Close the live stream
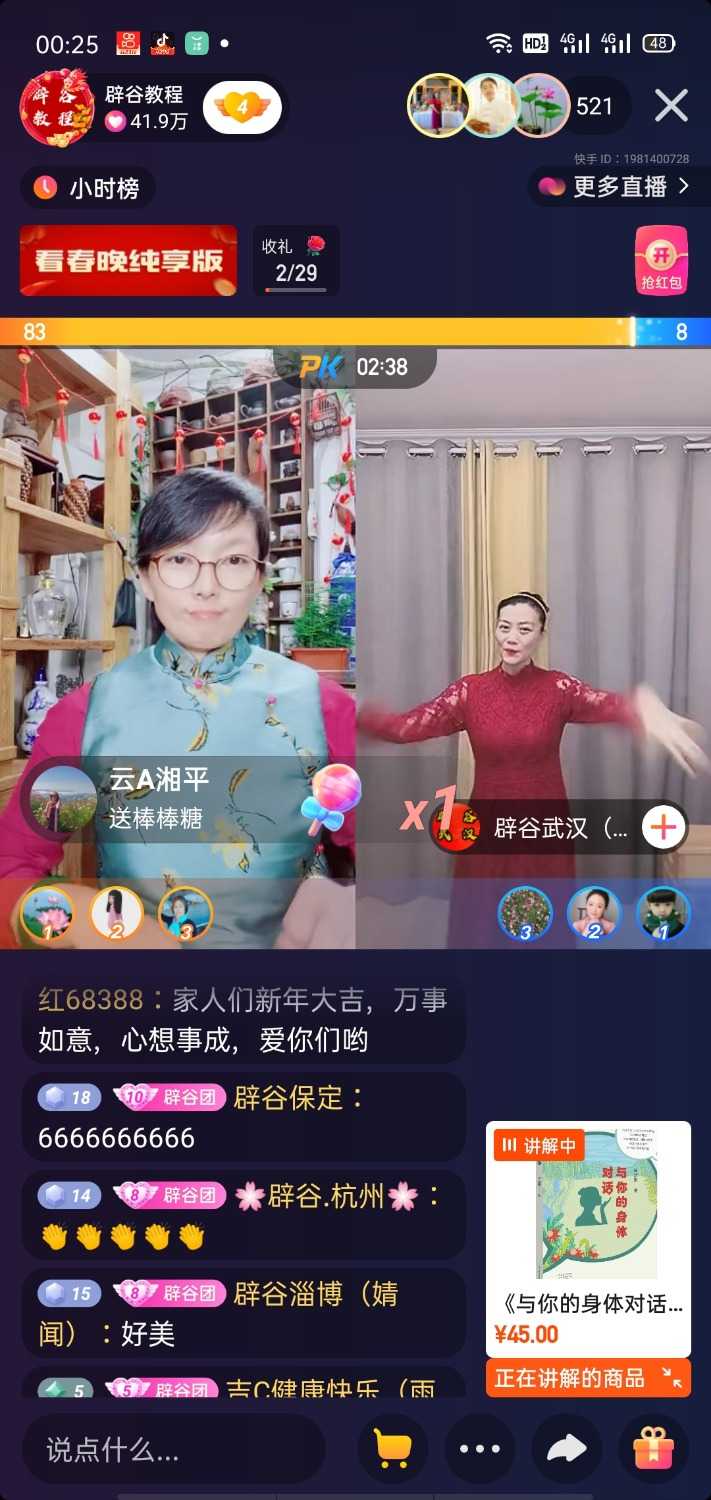The height and width of the screenshot is (1500, 711). [x=670, y=105]
